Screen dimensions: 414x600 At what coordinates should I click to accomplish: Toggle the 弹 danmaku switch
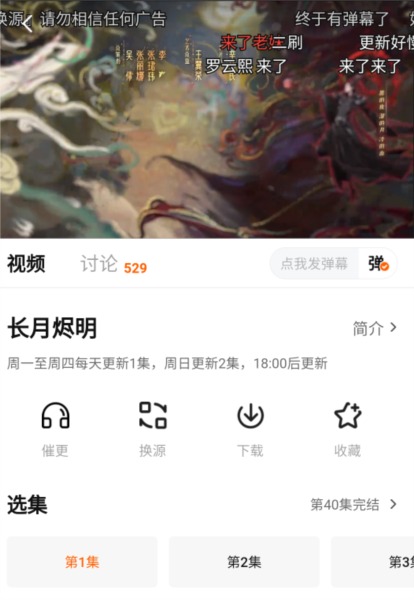(378, 263)
